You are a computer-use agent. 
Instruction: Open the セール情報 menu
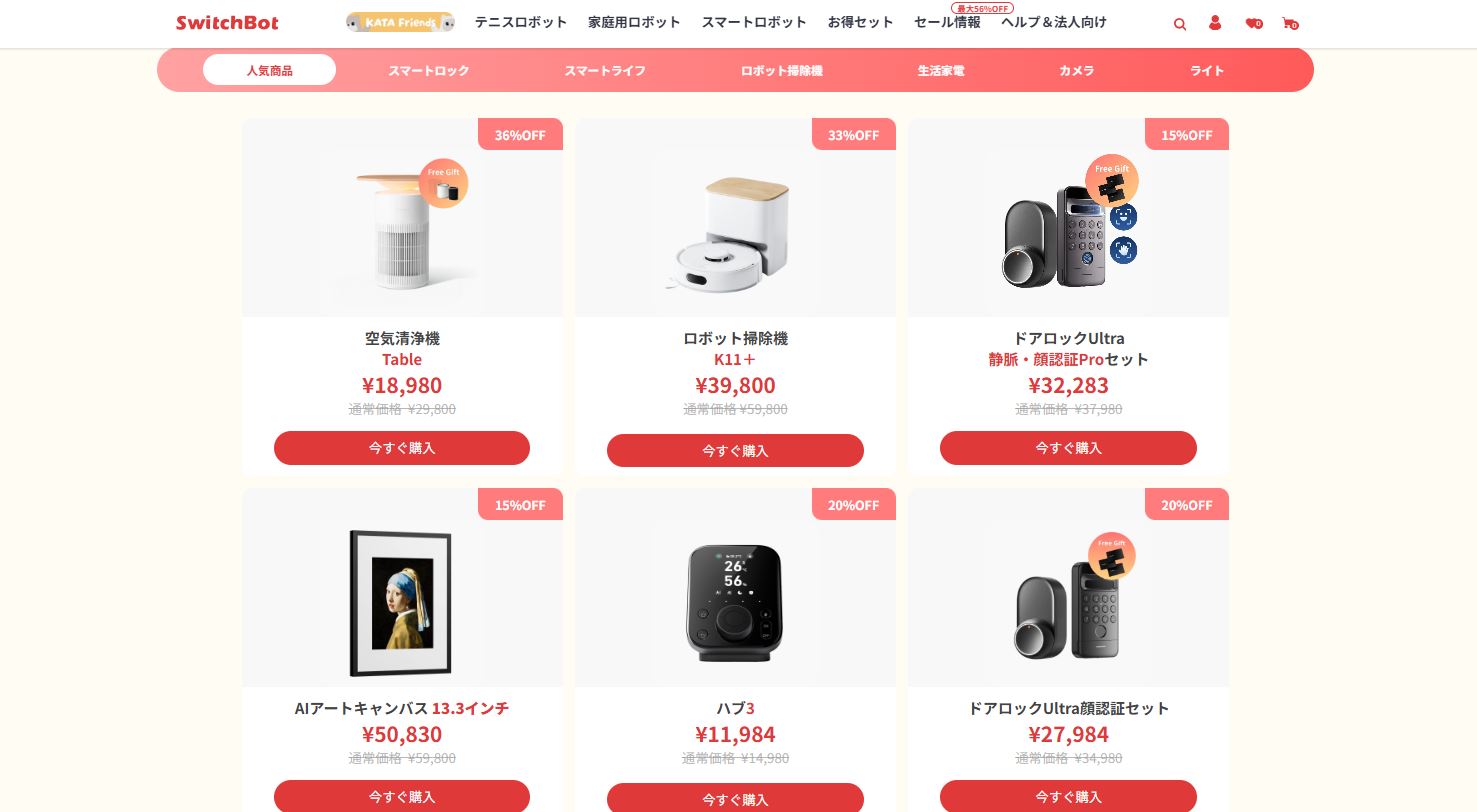point(947,22)
